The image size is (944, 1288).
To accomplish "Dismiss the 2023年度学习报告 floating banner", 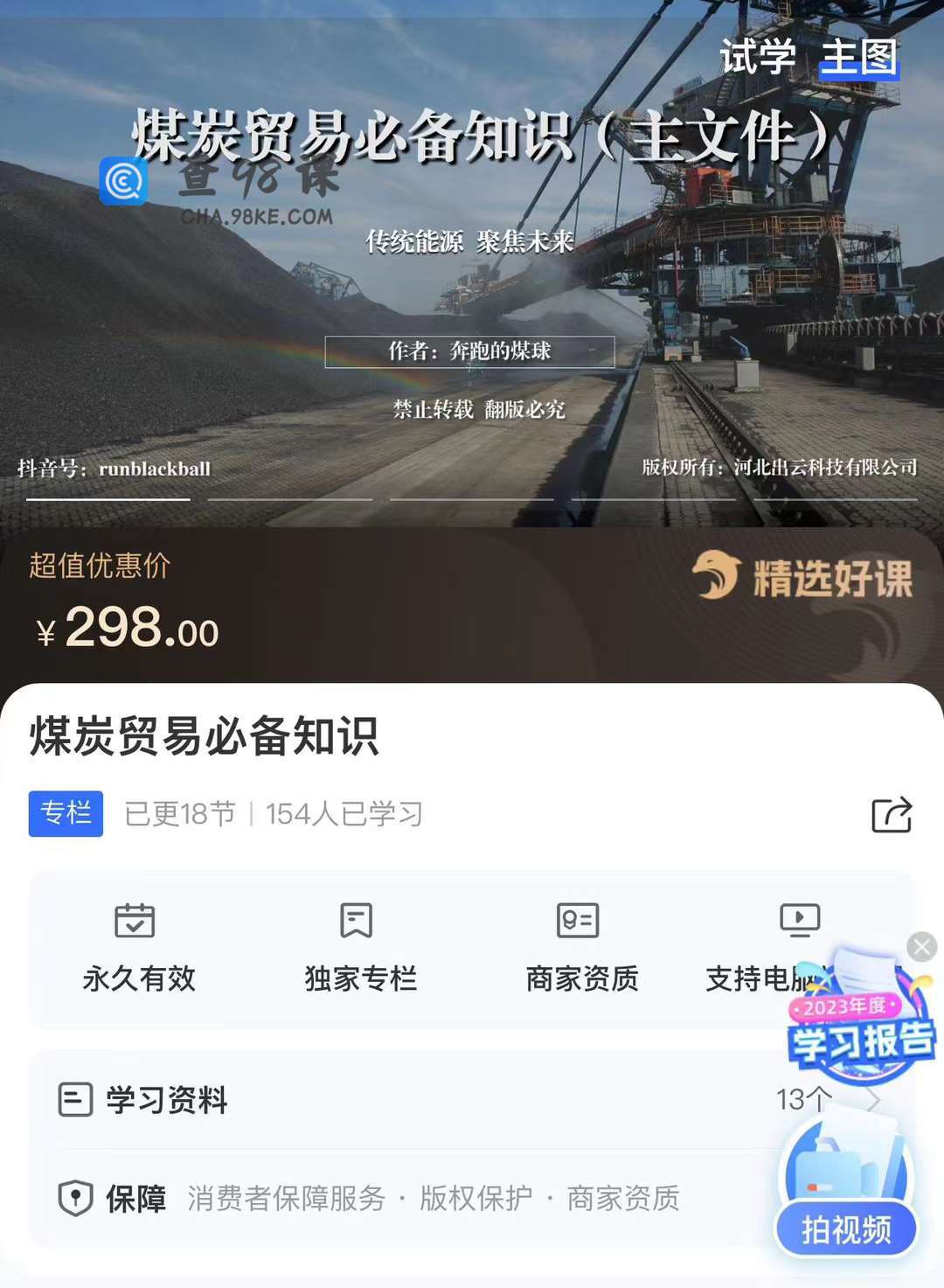I will 921,946.
